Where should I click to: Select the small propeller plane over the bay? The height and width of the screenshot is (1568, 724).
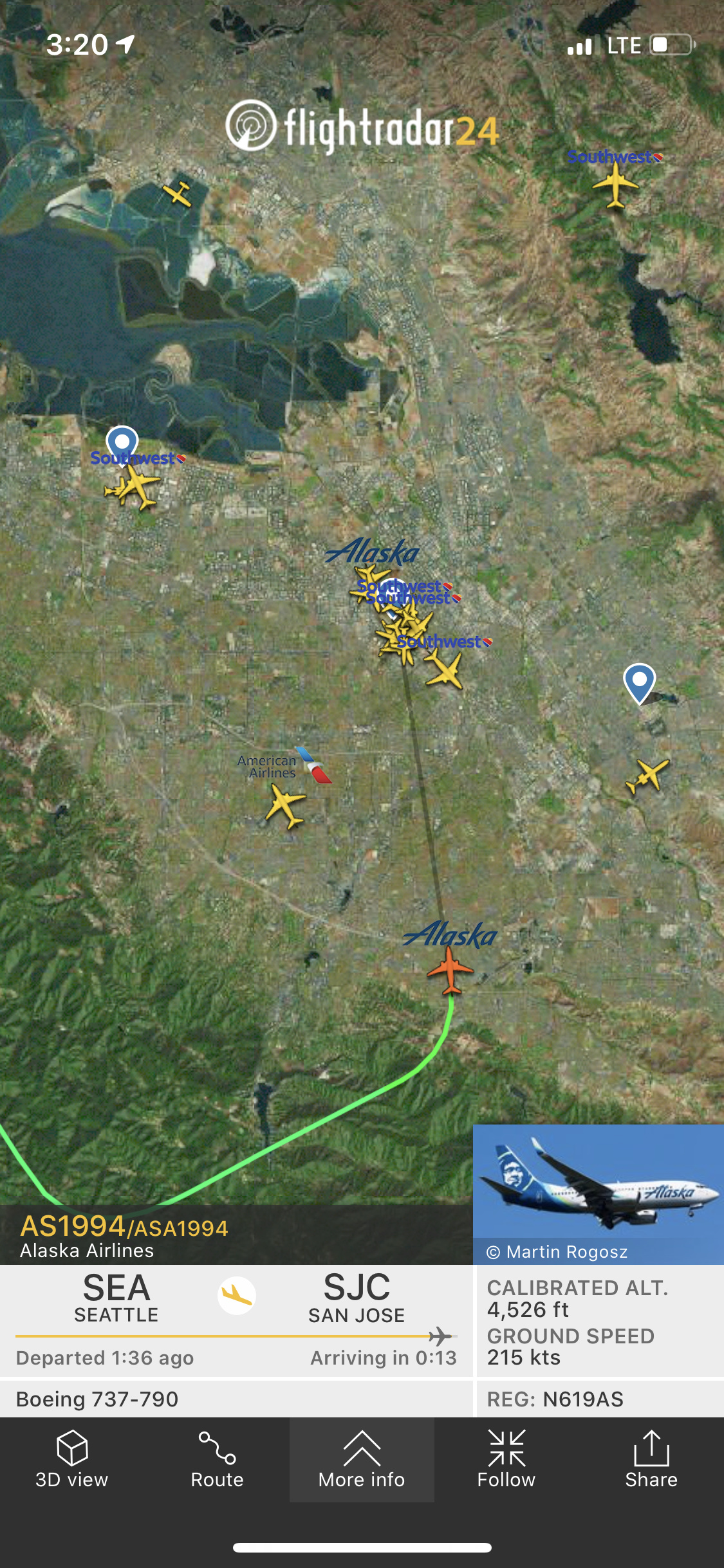178,194
